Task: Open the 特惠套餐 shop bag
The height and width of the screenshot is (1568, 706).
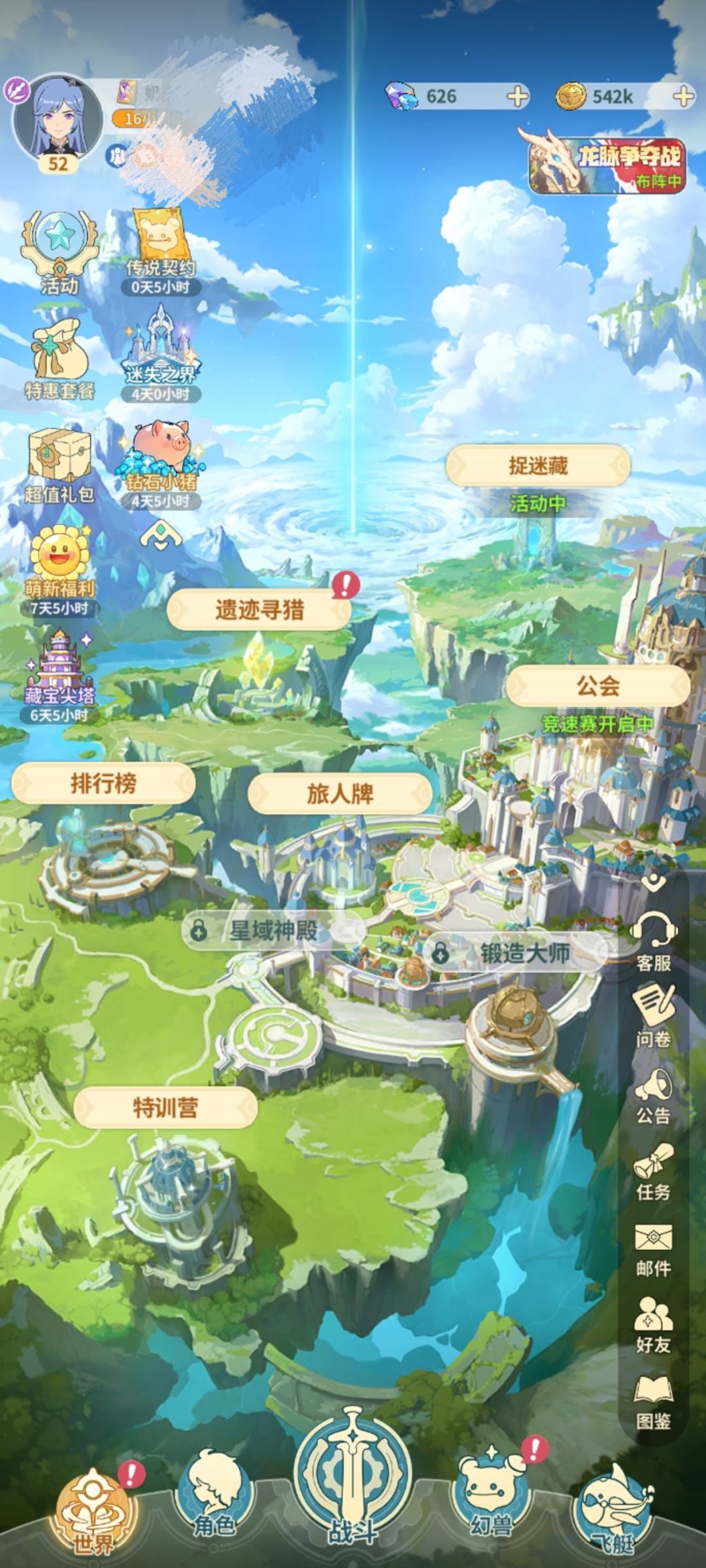Action: [x=59, y=359]
